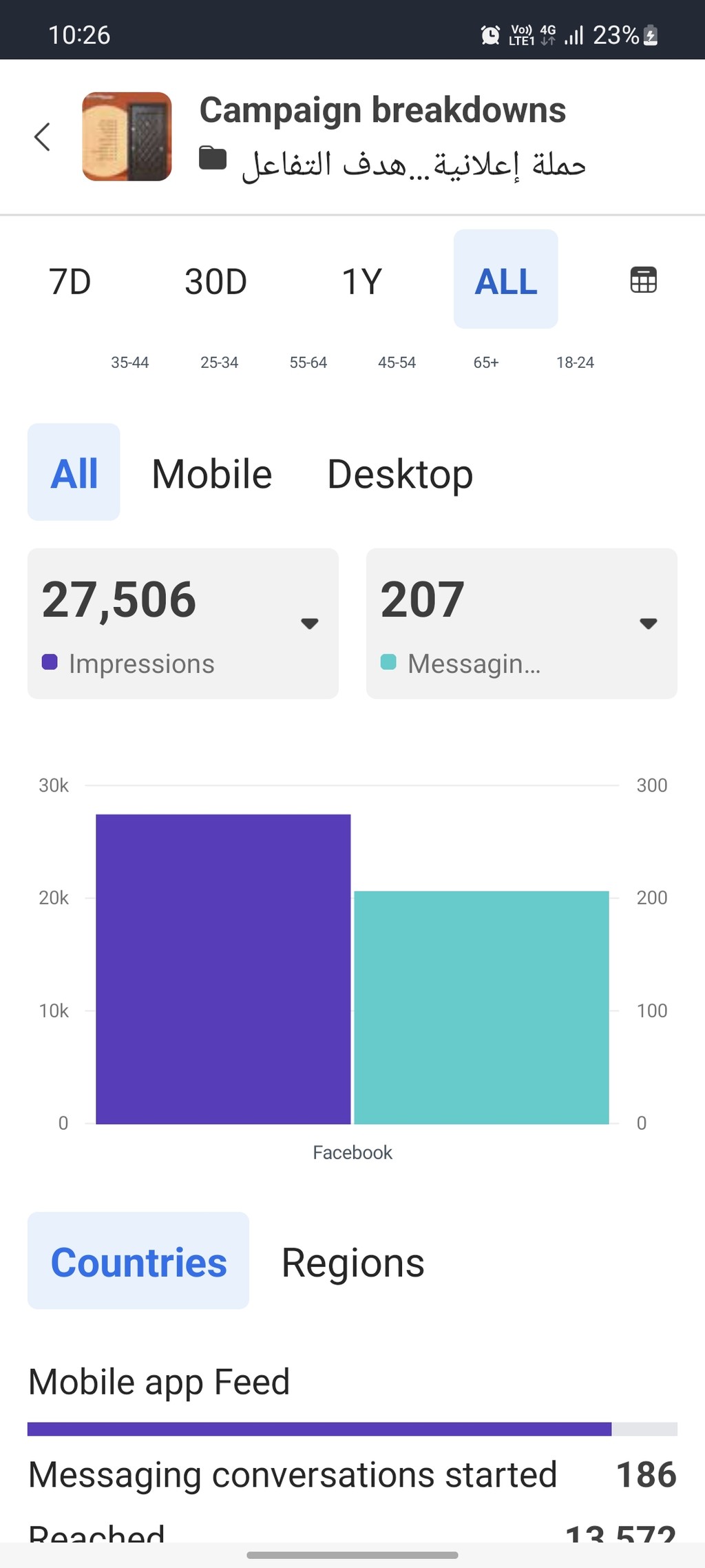Switch to the 30D time range
This screenshot has width=705, height=1568.
pyautogui.click(x=215, y=281)
